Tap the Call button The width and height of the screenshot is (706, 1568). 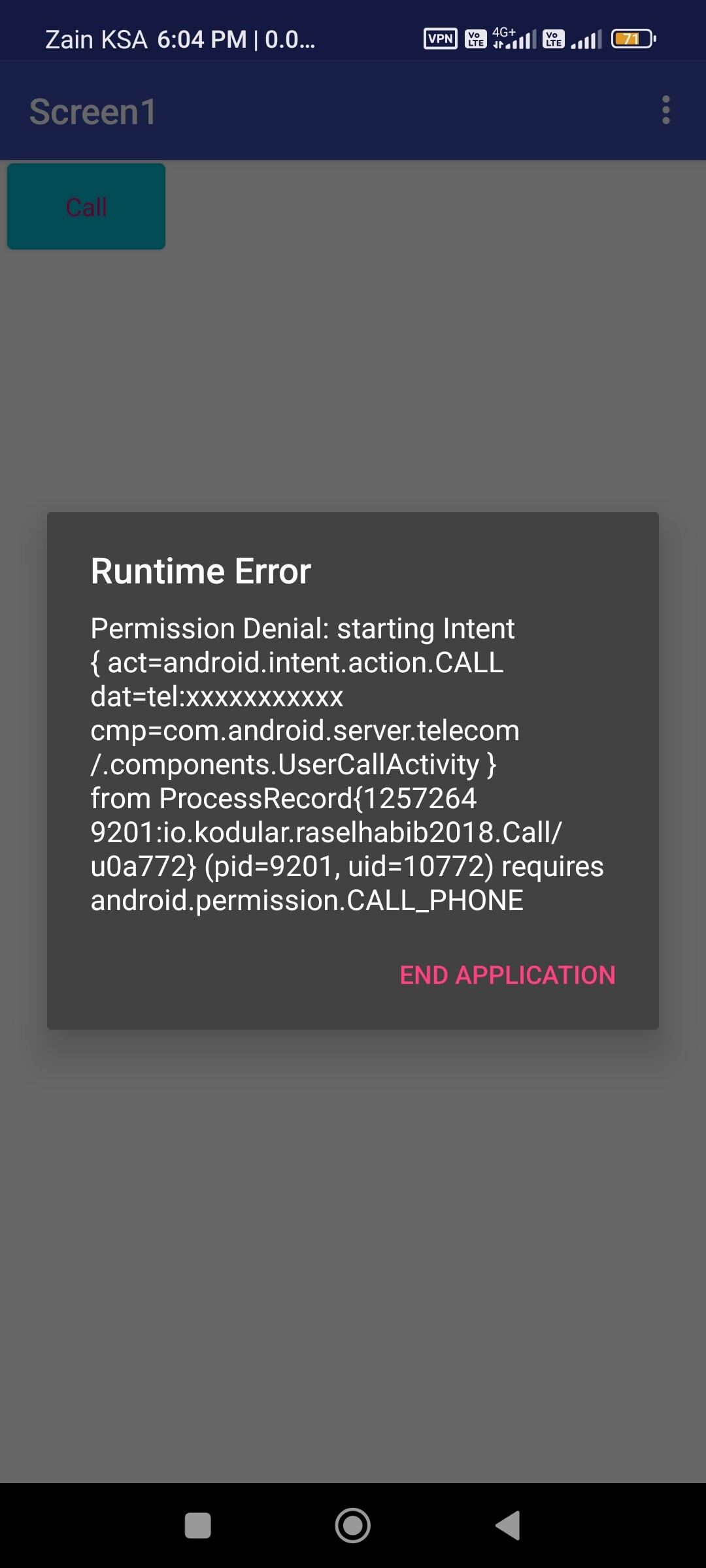click(x=86, y=206)
